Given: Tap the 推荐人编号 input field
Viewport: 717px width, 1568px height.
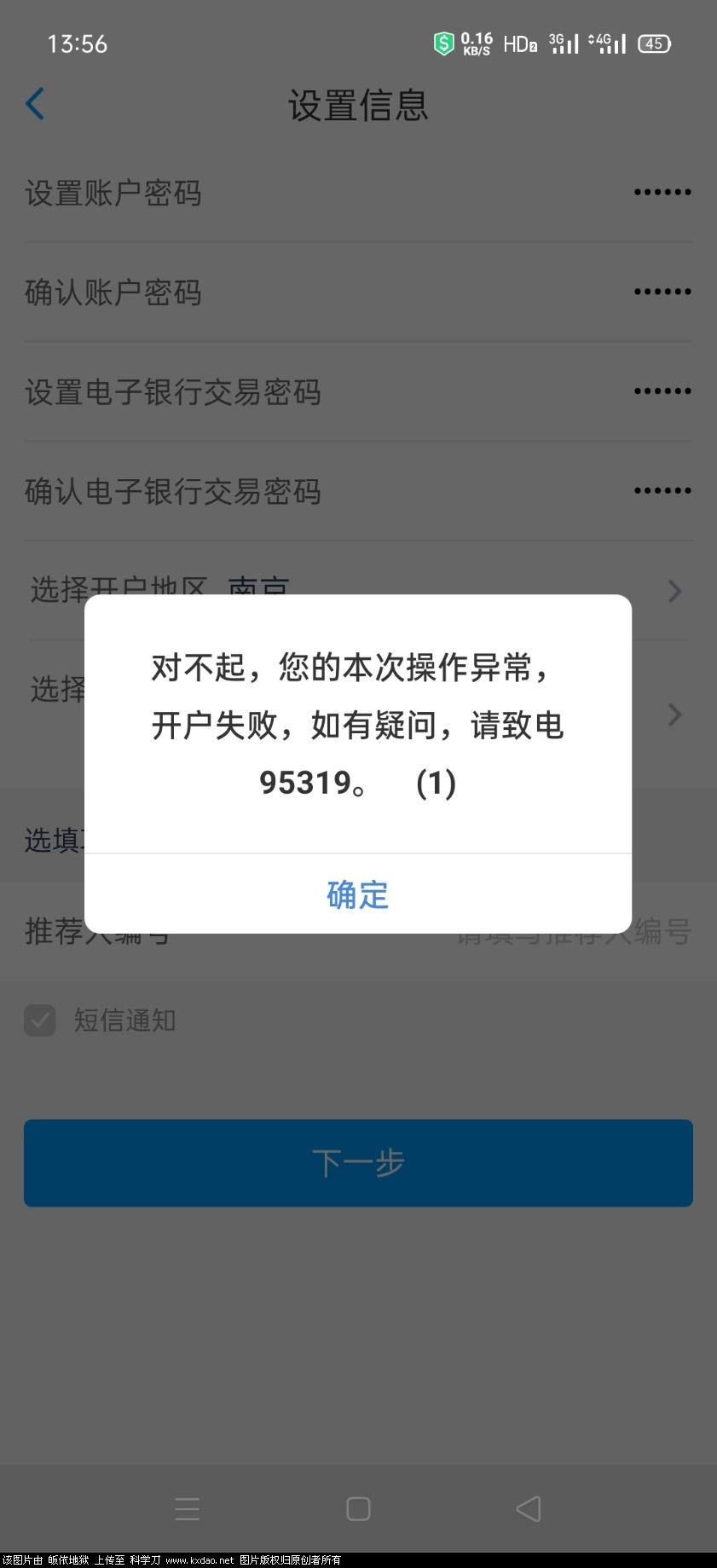Looking at the screenshot, I should click(573, 932).
